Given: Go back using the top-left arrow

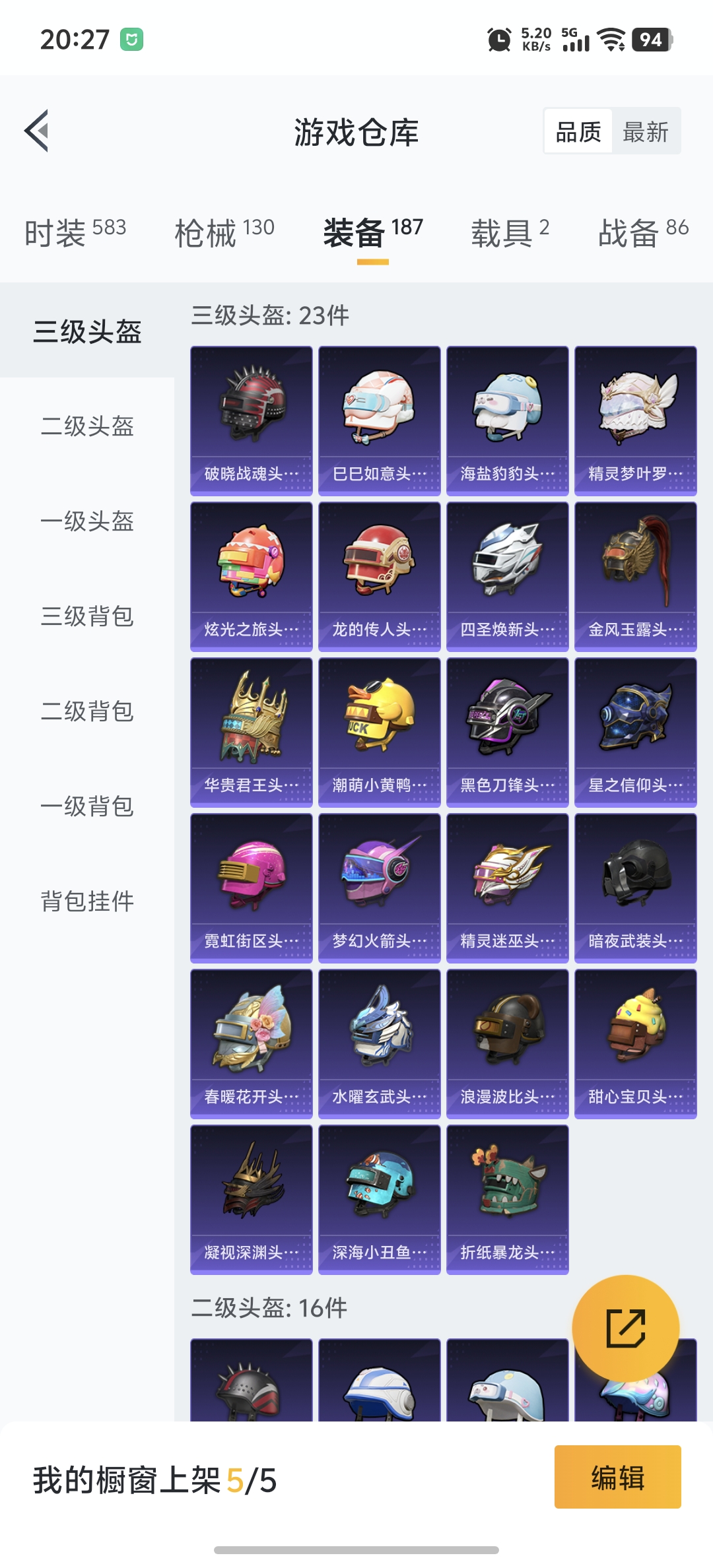Looking at the screenshot, I should 37,131.
